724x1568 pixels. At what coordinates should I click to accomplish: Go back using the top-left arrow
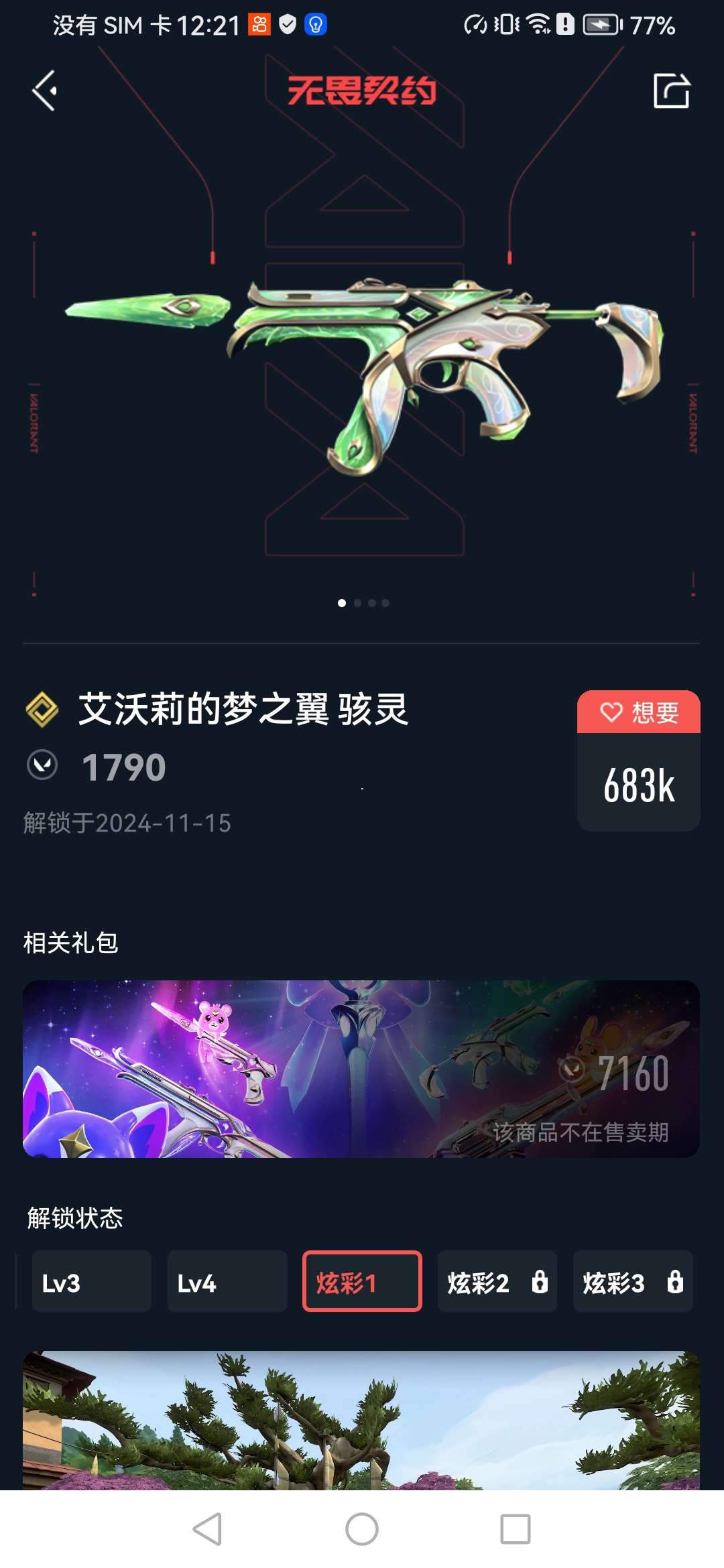(44, 91)
